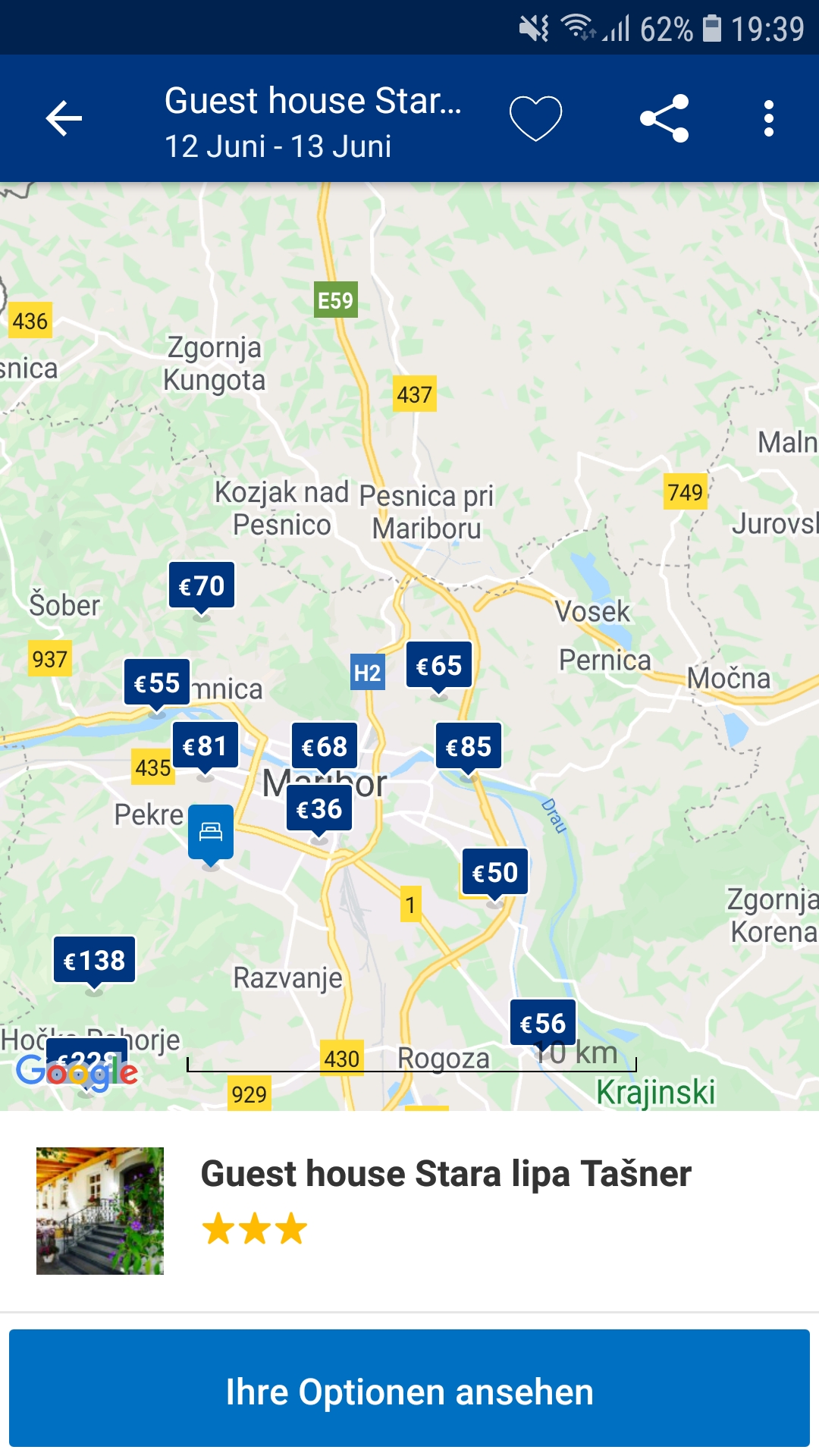Share this guest house
The height and width of the screenshot is (1456, 819).
click(x=664, y=118)
